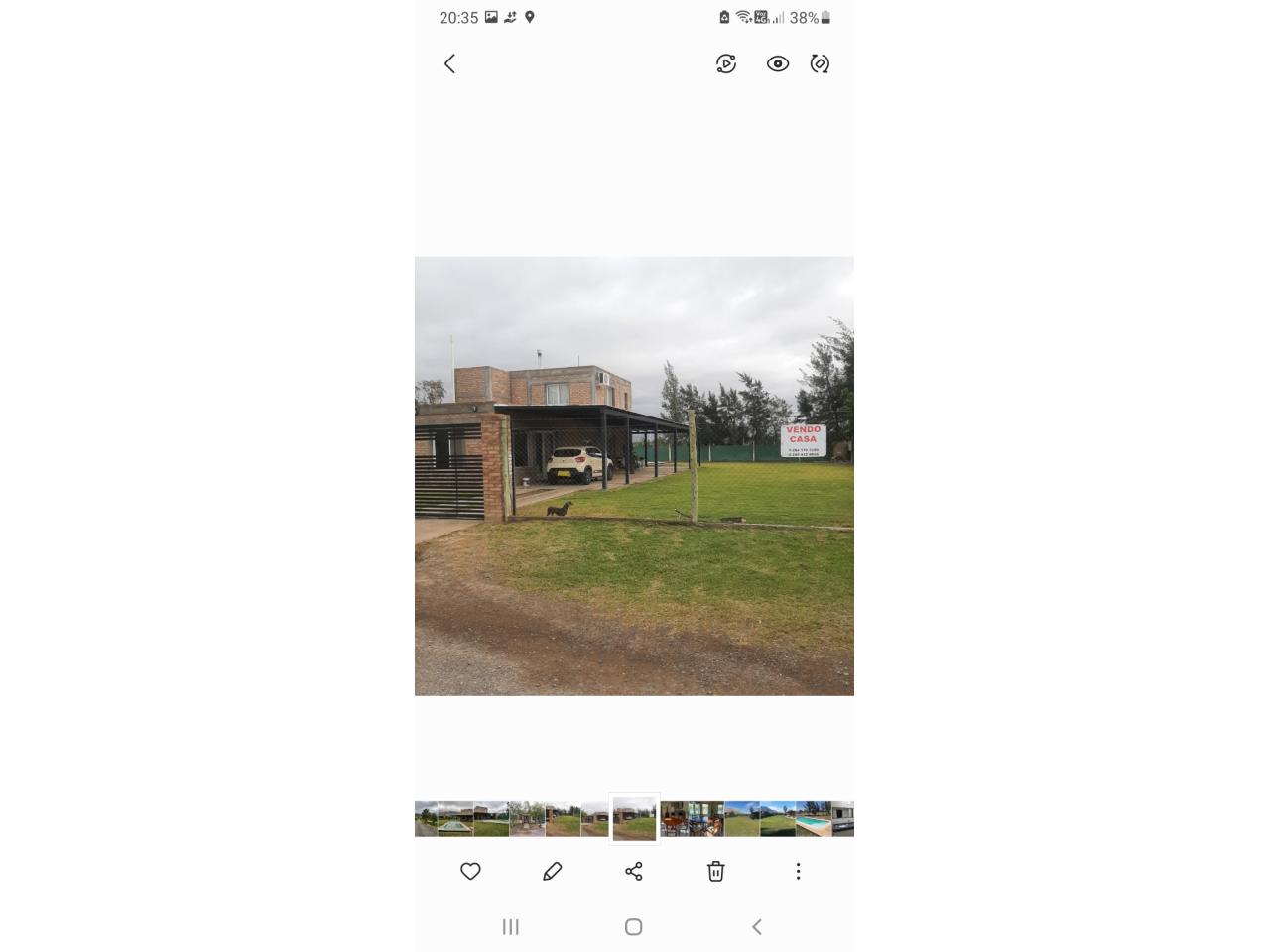This screenshot has width=1270, height=952.
Task: Share this photo
Action: click(634, 871)
